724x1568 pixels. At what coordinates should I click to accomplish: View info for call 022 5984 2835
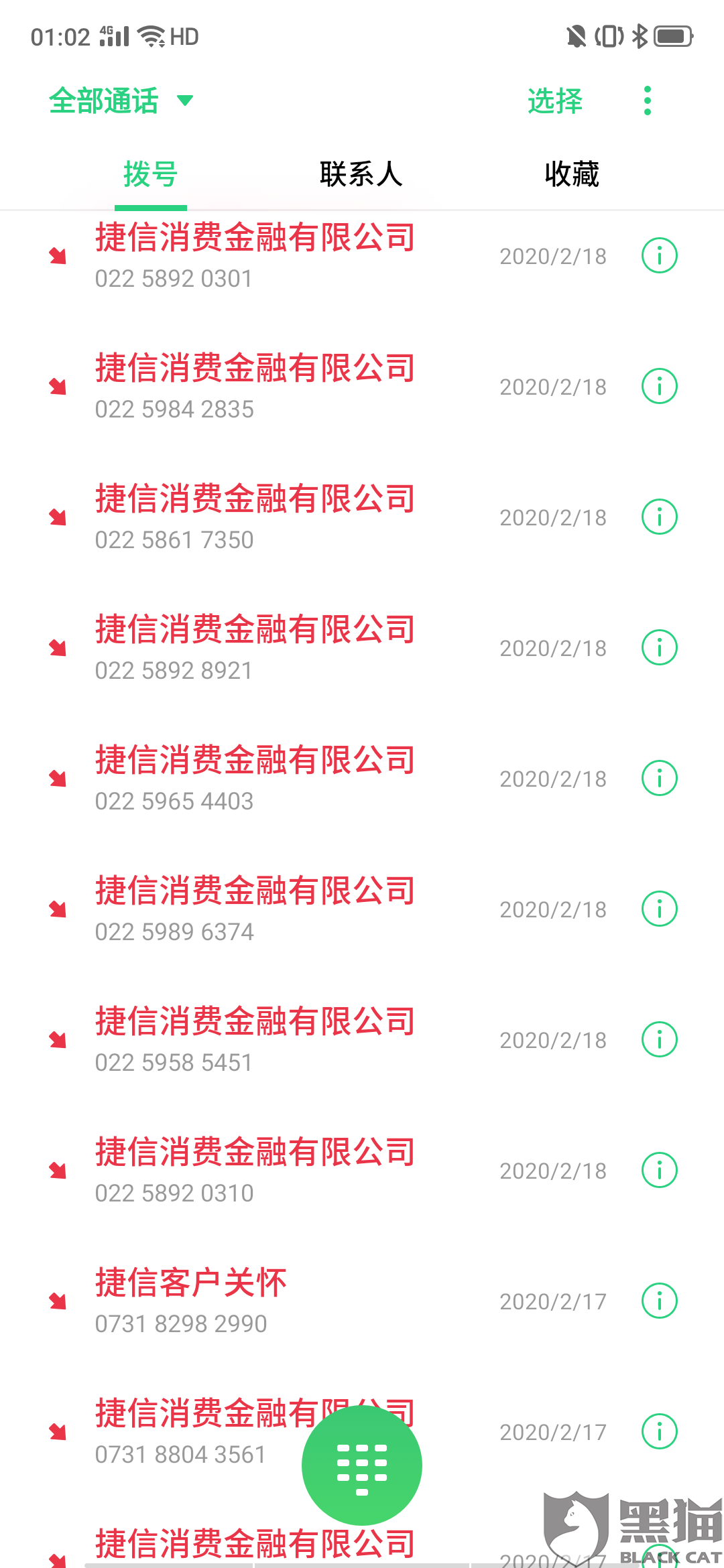click(x=660, y=387)
